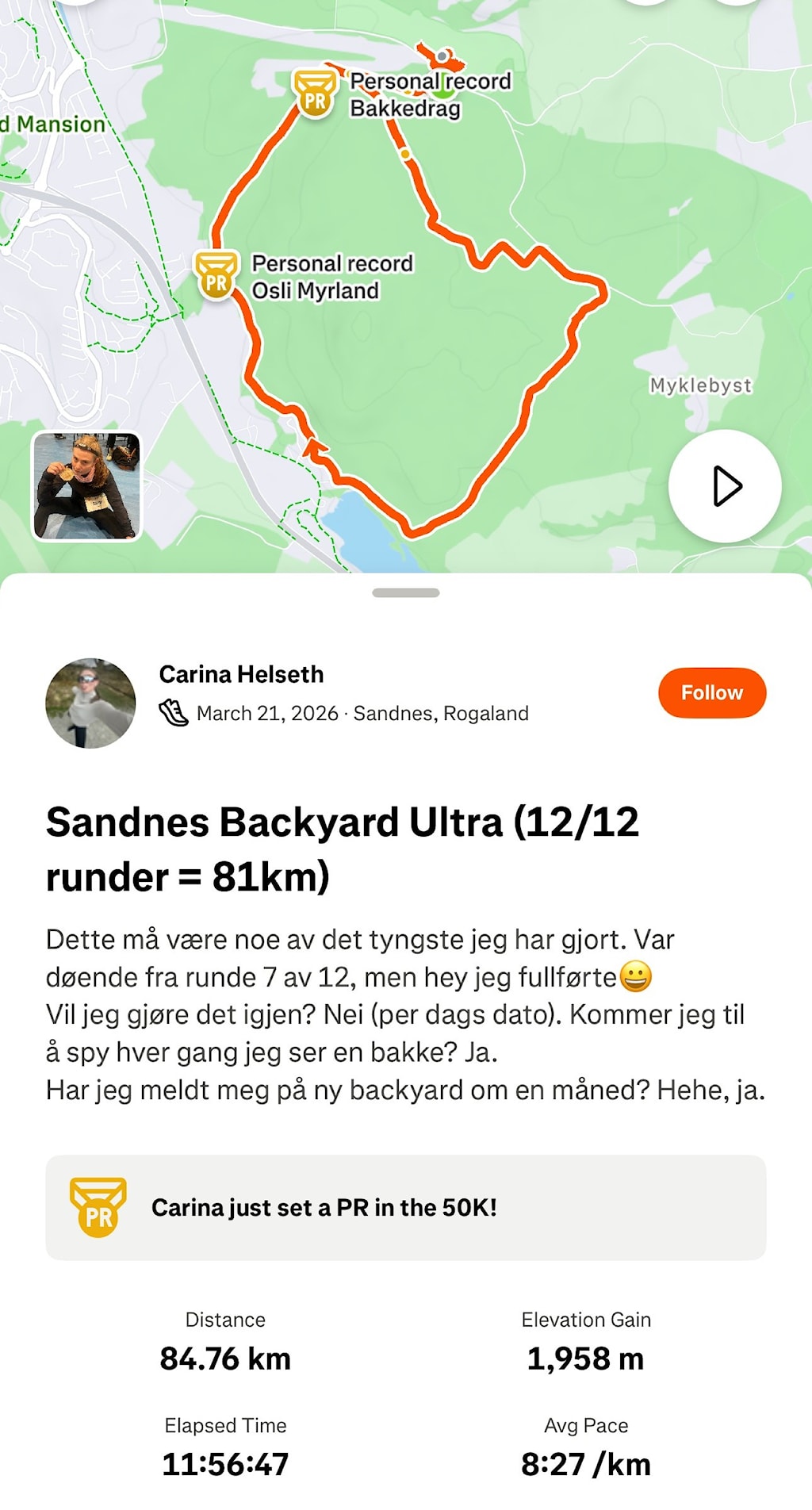Play the route flyover animation
Viewport: 812px width, 1510px height.
click(725, 485)
